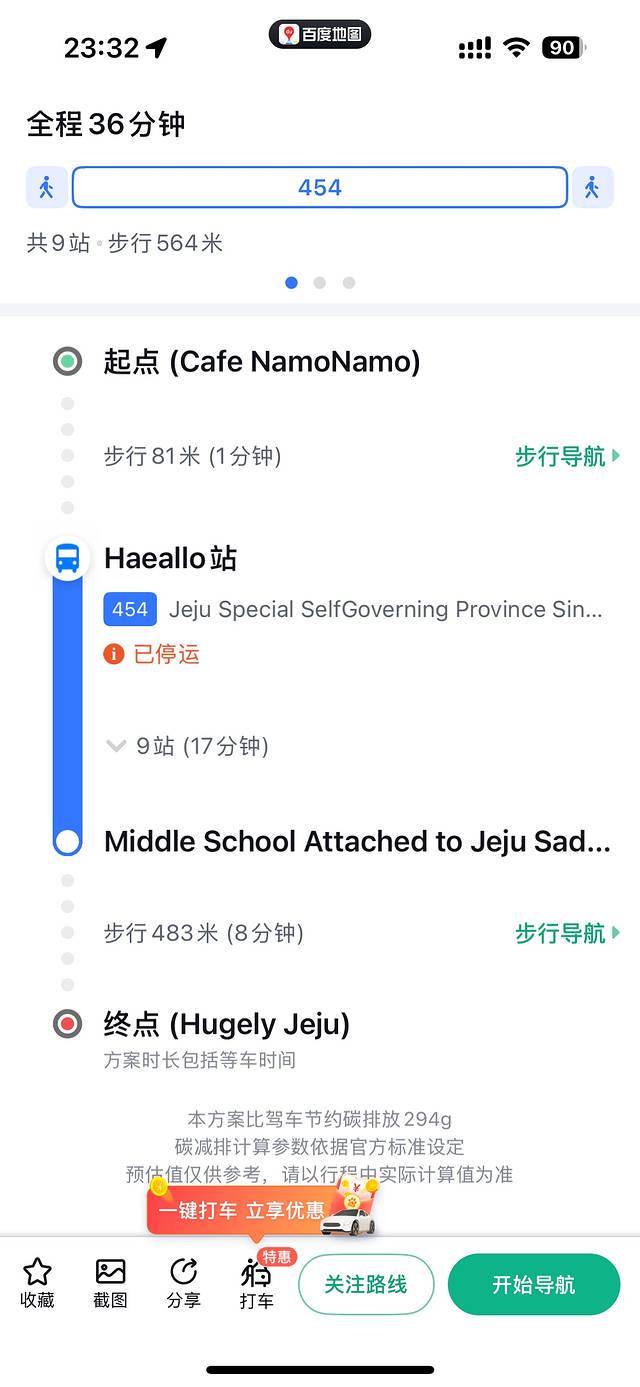
Task: Share this route via 分享
Action: pos(183,1283)
